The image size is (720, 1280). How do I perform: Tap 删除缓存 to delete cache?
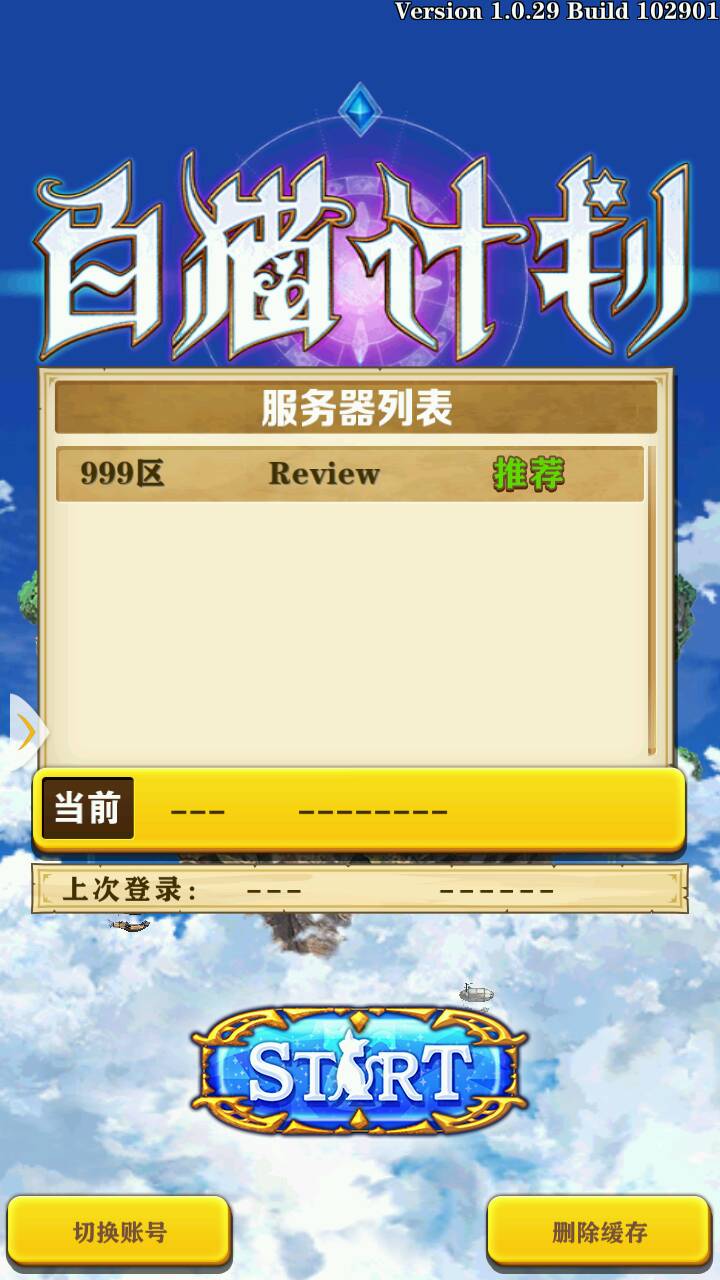pyautogui.click(x=600, y=1231)
